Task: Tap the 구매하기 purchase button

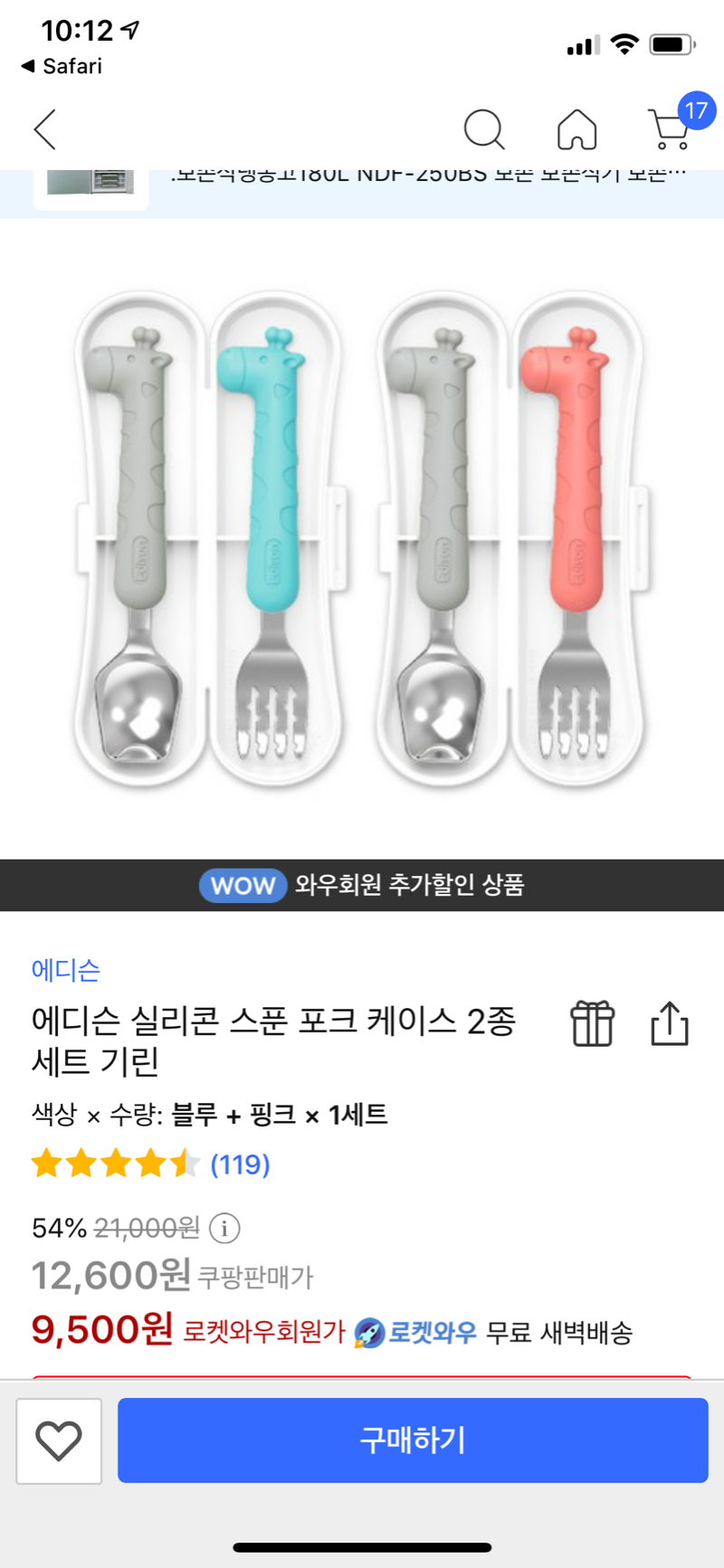Action: (413, 1440)
